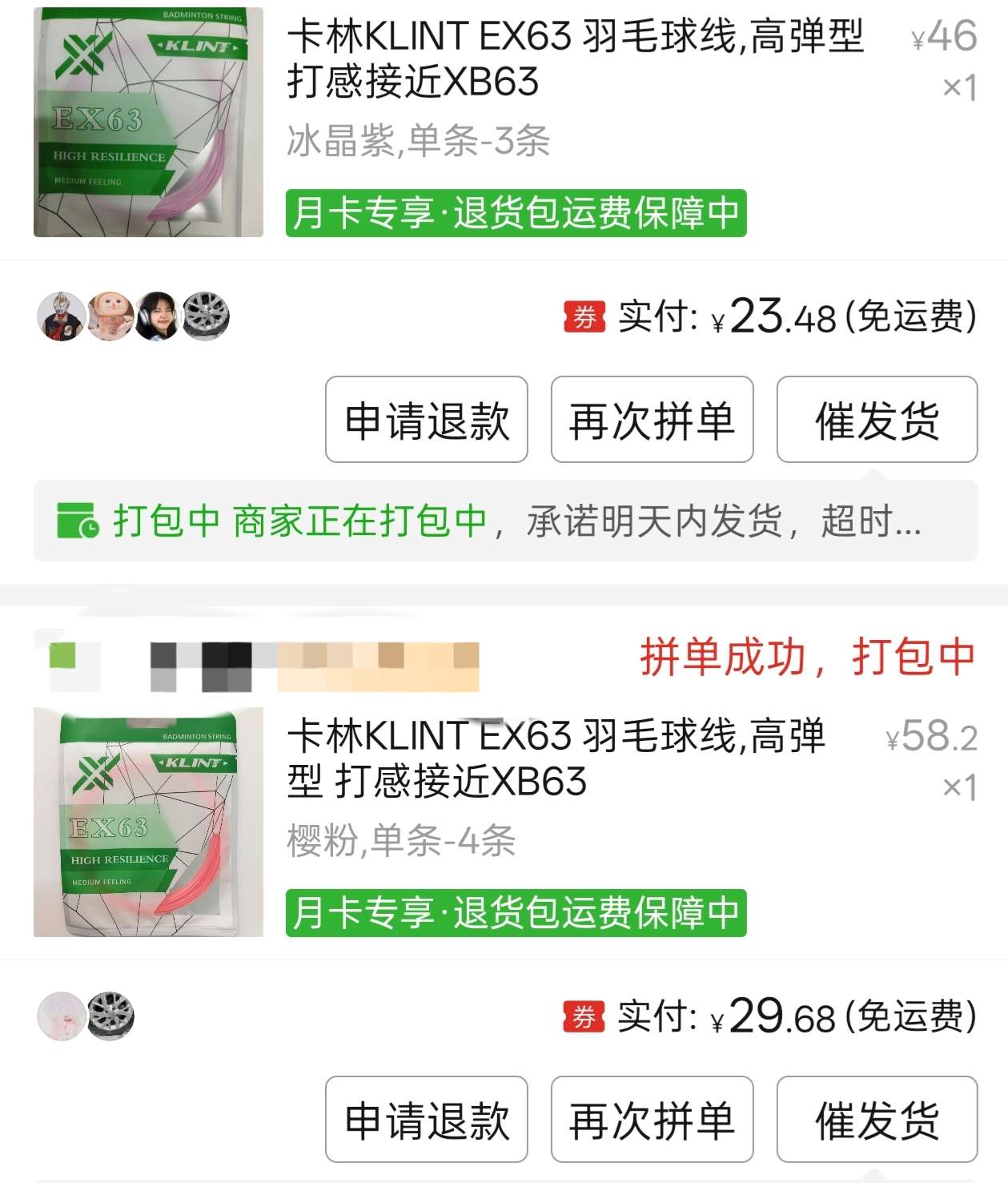
Task: Tap 再次拼单 for the 冰晶紫 order
Action: tap(652, 420)
